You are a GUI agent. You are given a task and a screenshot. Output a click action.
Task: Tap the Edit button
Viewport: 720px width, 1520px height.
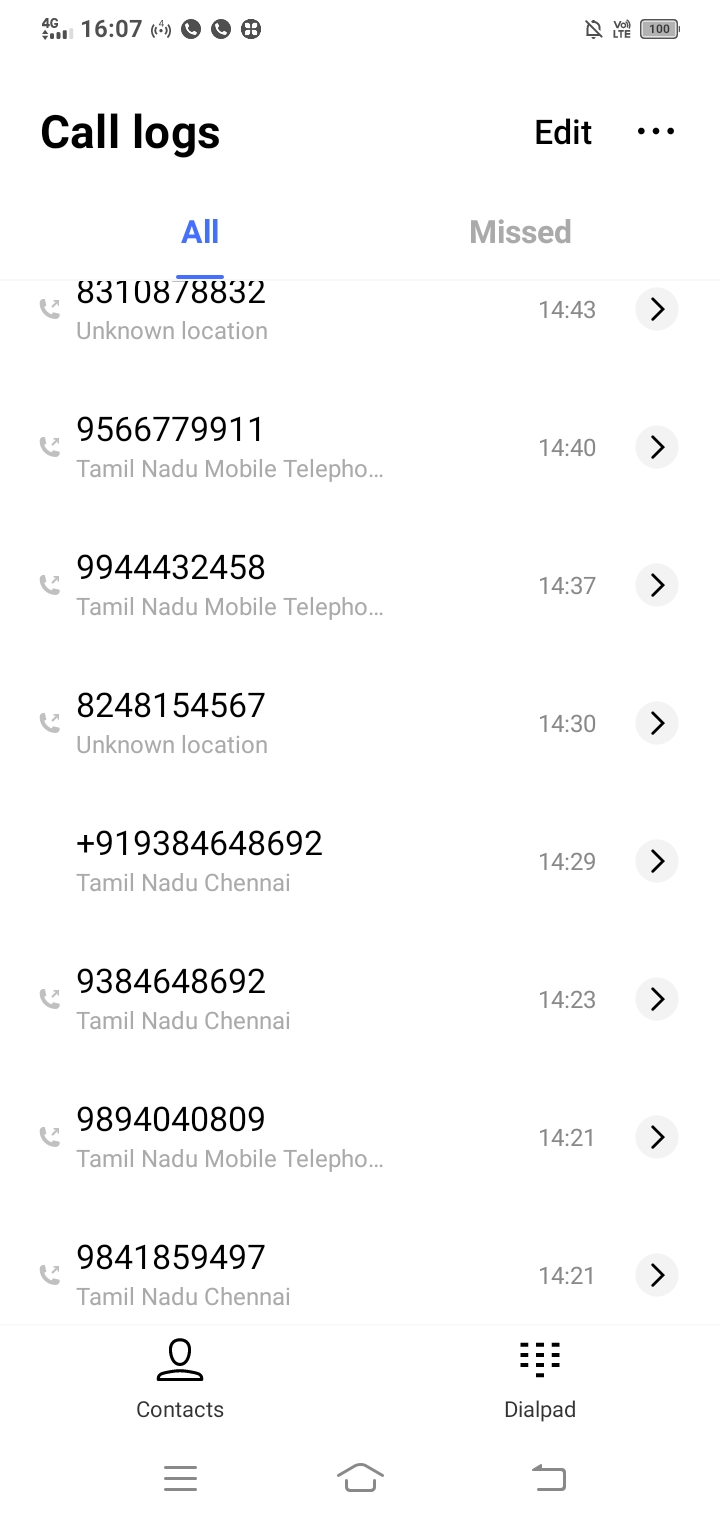point(563,132)
